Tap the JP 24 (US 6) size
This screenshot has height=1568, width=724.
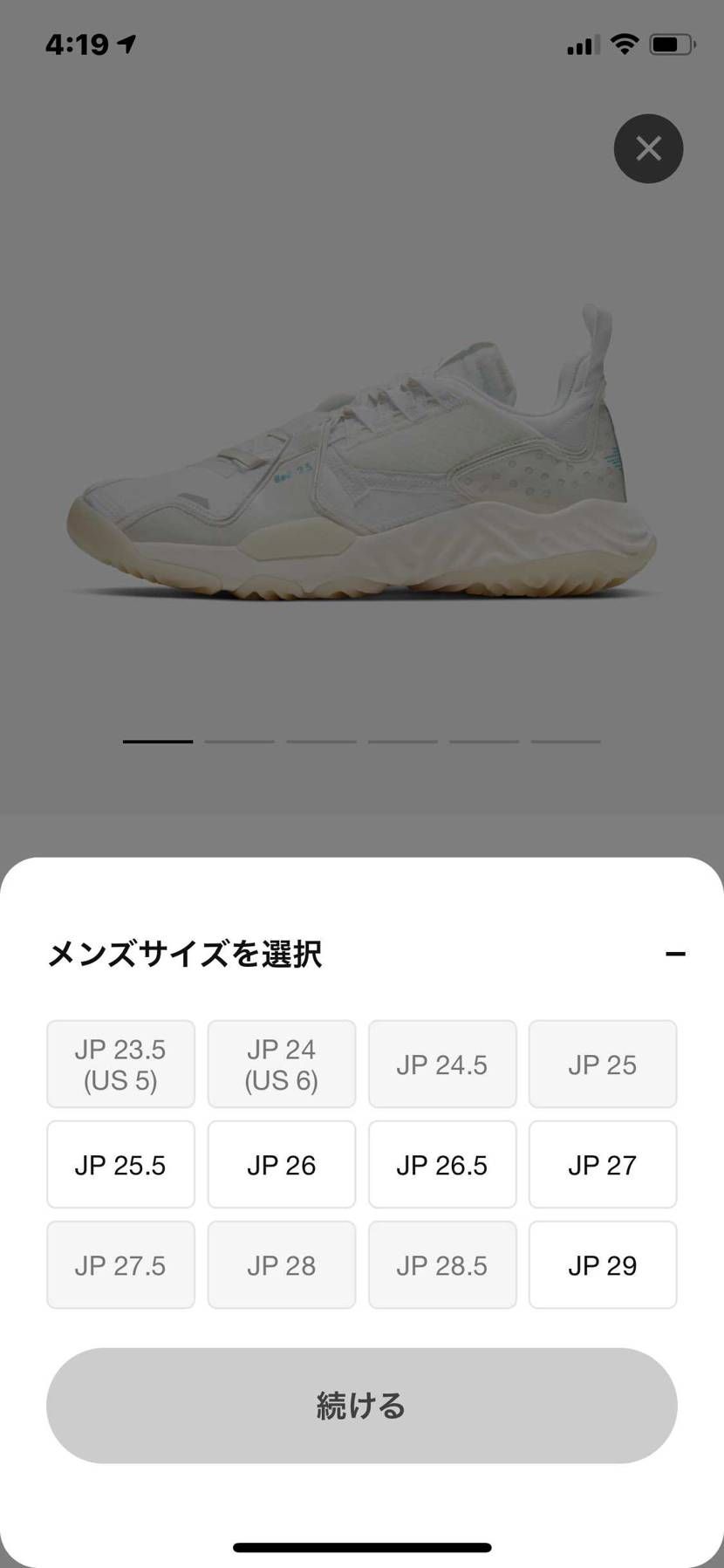[281, 1065]
